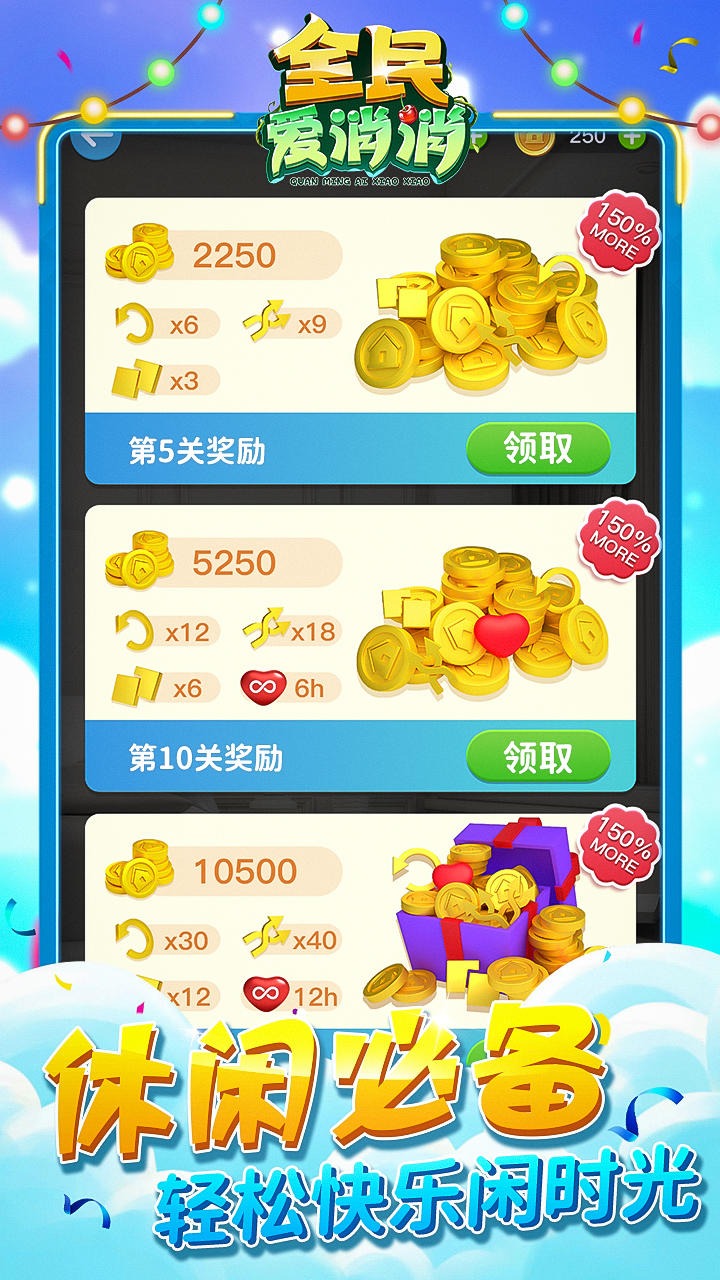Tap the infinite hearts 6h booster icon
The height and width of the screenshot is (1280, 720).
[x=263, y=686]
